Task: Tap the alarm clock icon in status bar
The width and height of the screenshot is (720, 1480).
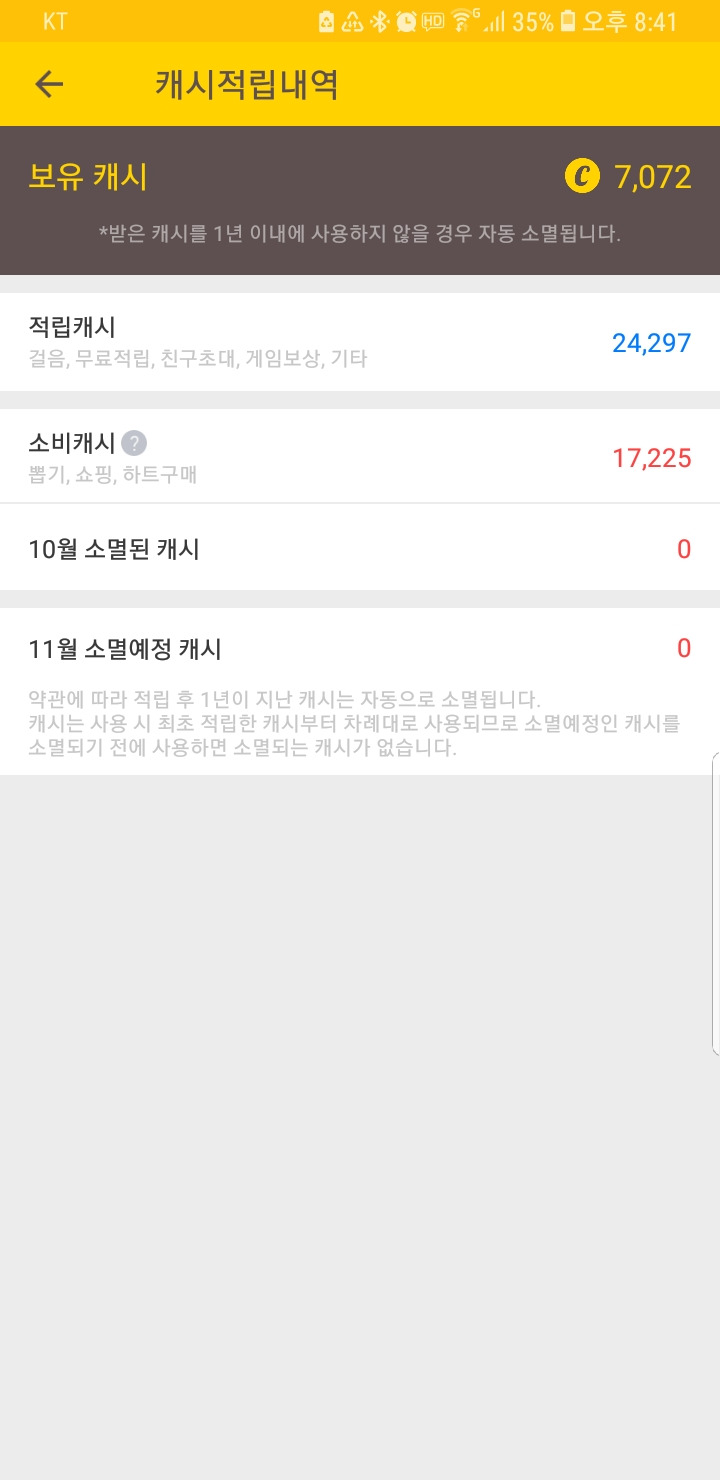Action: pyautogui.click(x=406, y=20)
